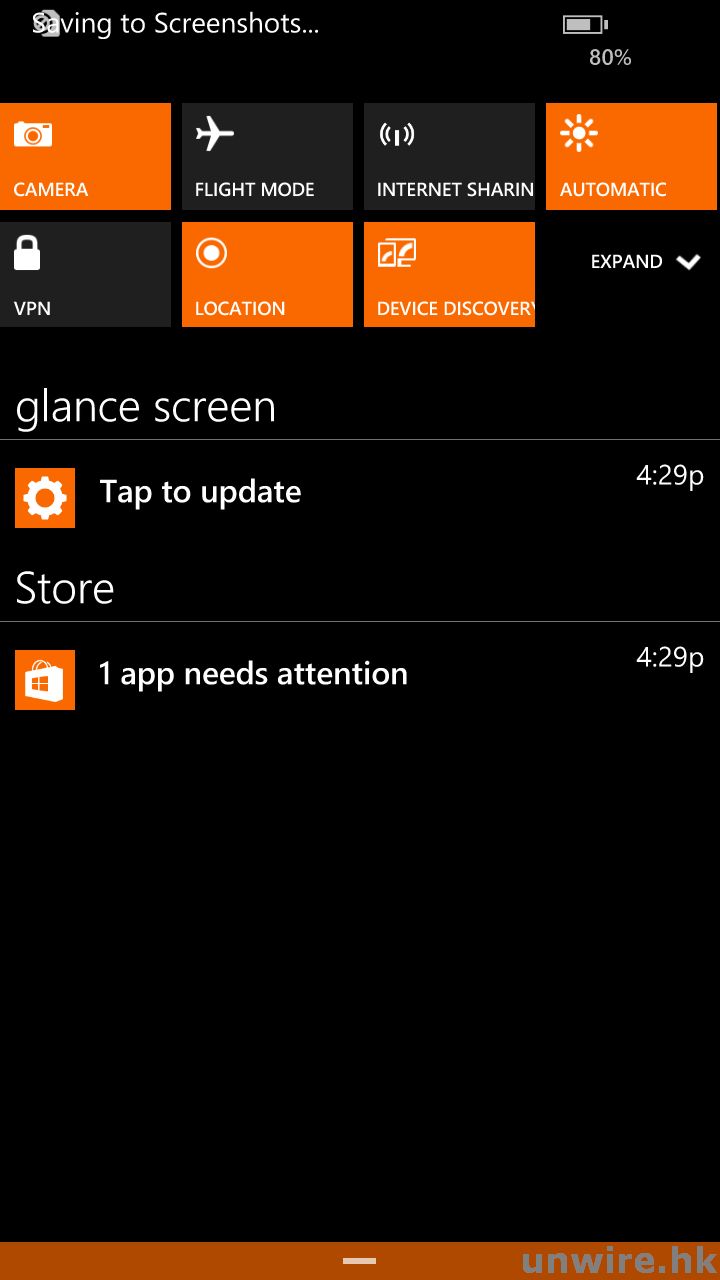This screenshot has width=720, height=1280.
Task: Disable Location tile
Action: click(267, 274)
